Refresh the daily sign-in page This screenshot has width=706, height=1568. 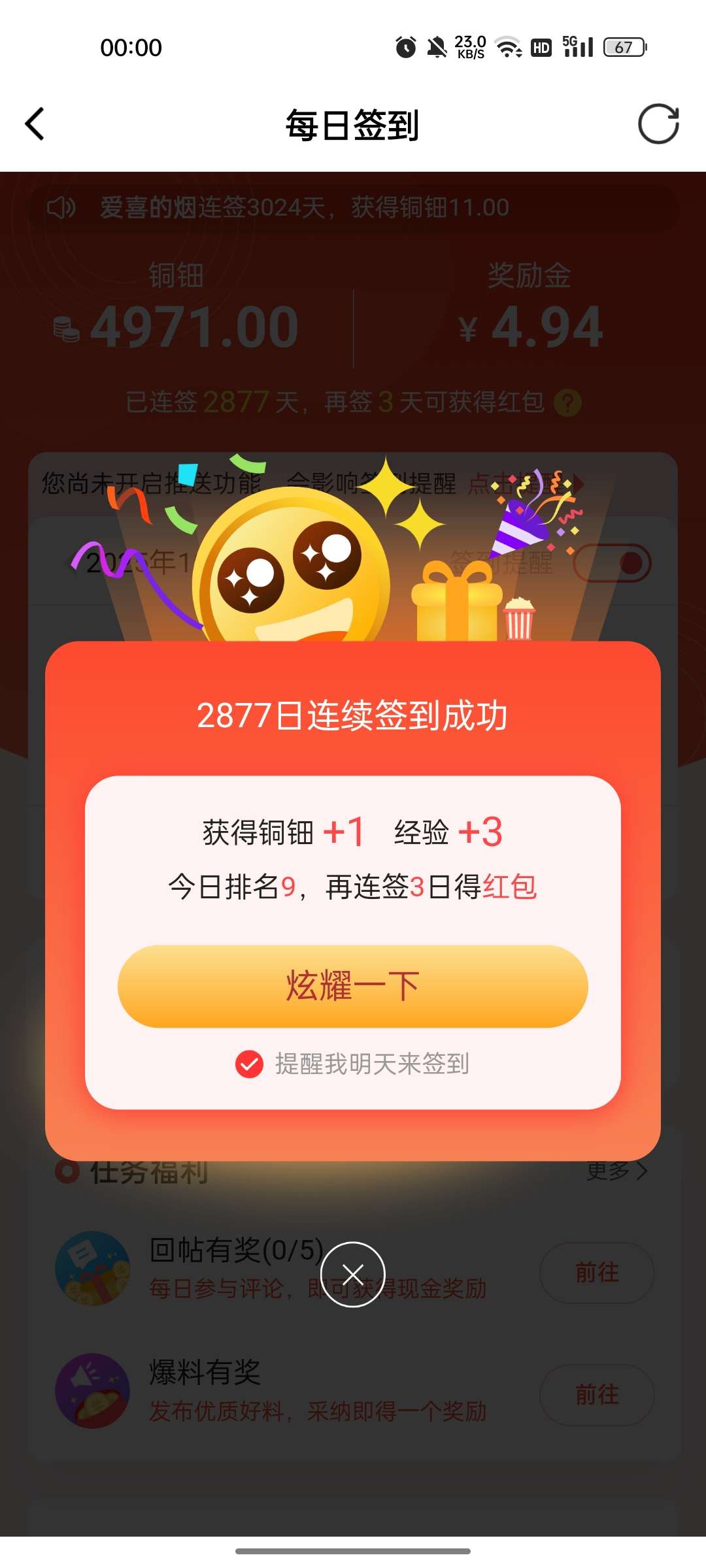658,124
